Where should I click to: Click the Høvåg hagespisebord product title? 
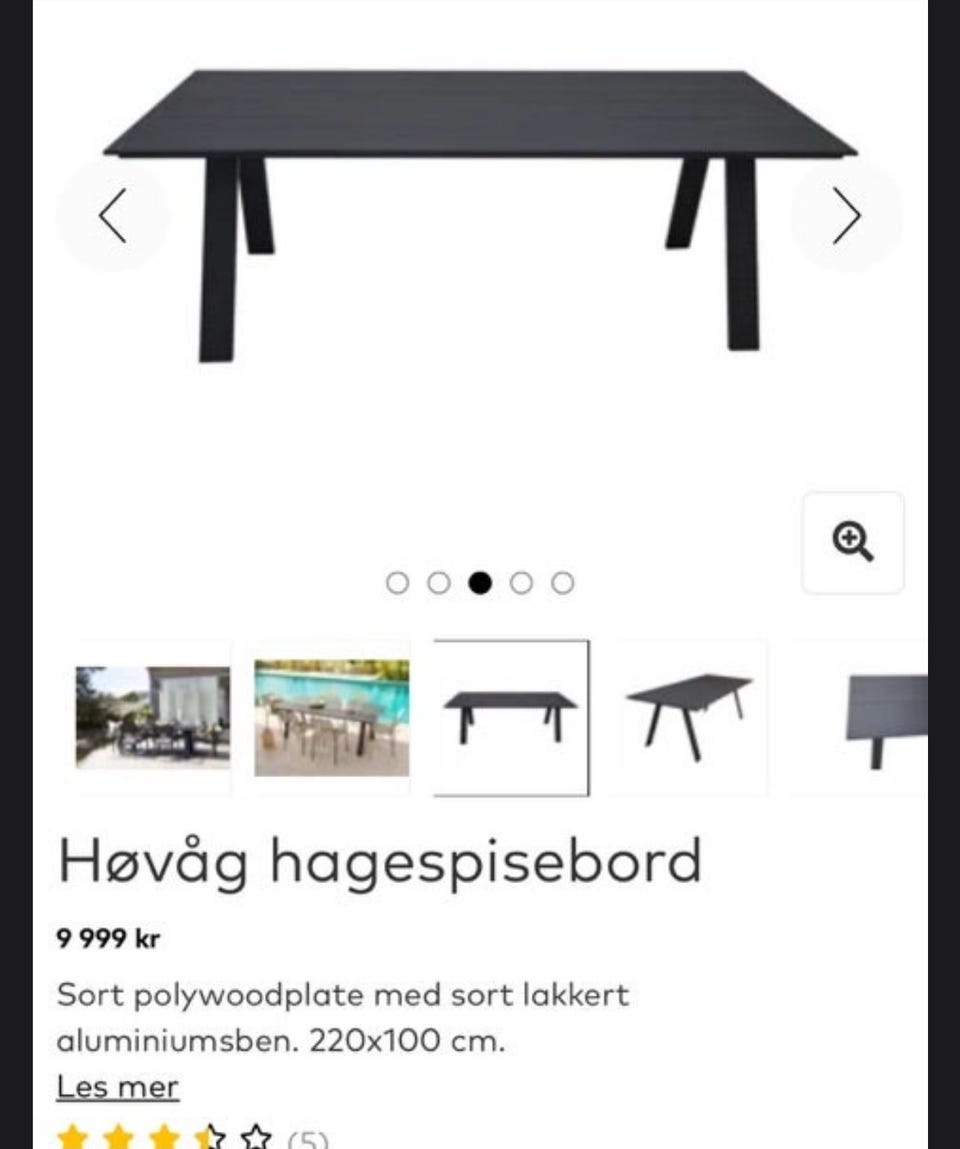point(380,860)
